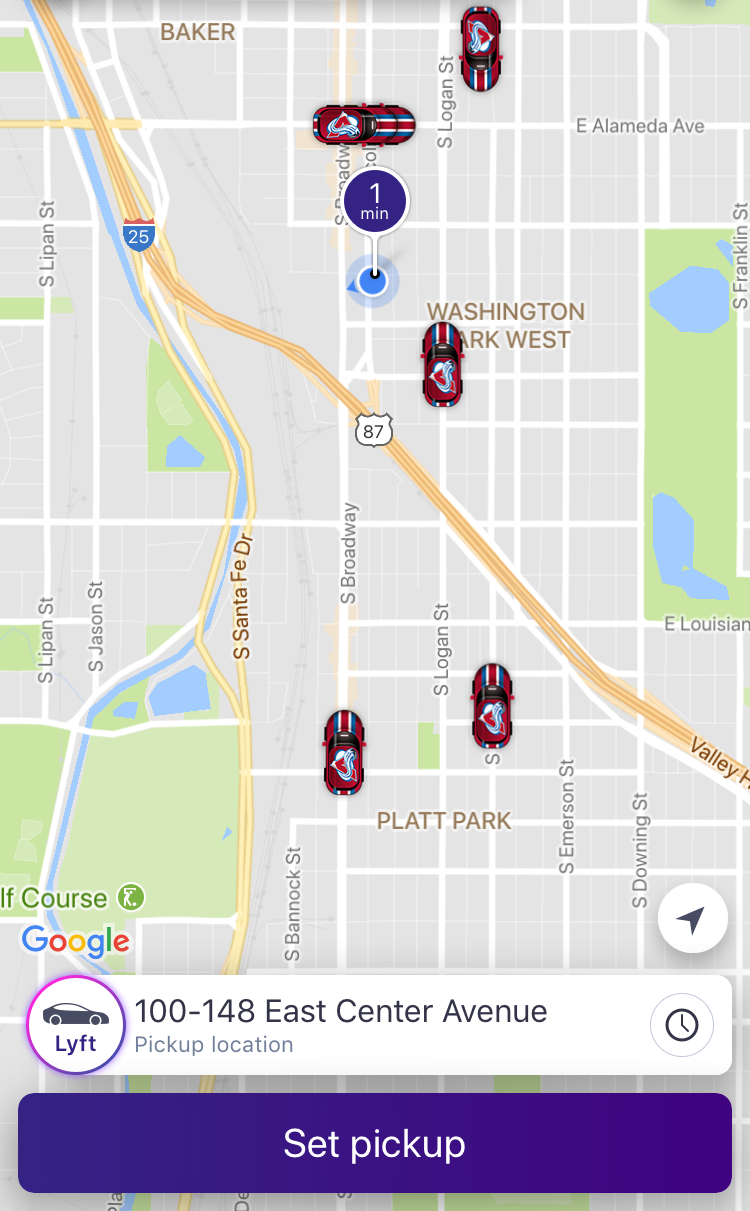Recenter map with the location arrow
The width and height of the screenshot is (750, 1211).
coord(692,919)
